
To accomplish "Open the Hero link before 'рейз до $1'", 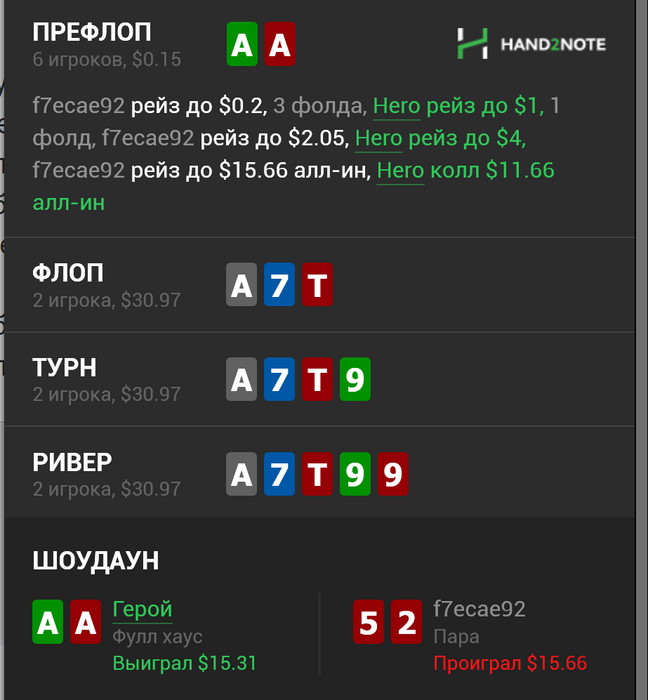I will coord(397,105).
